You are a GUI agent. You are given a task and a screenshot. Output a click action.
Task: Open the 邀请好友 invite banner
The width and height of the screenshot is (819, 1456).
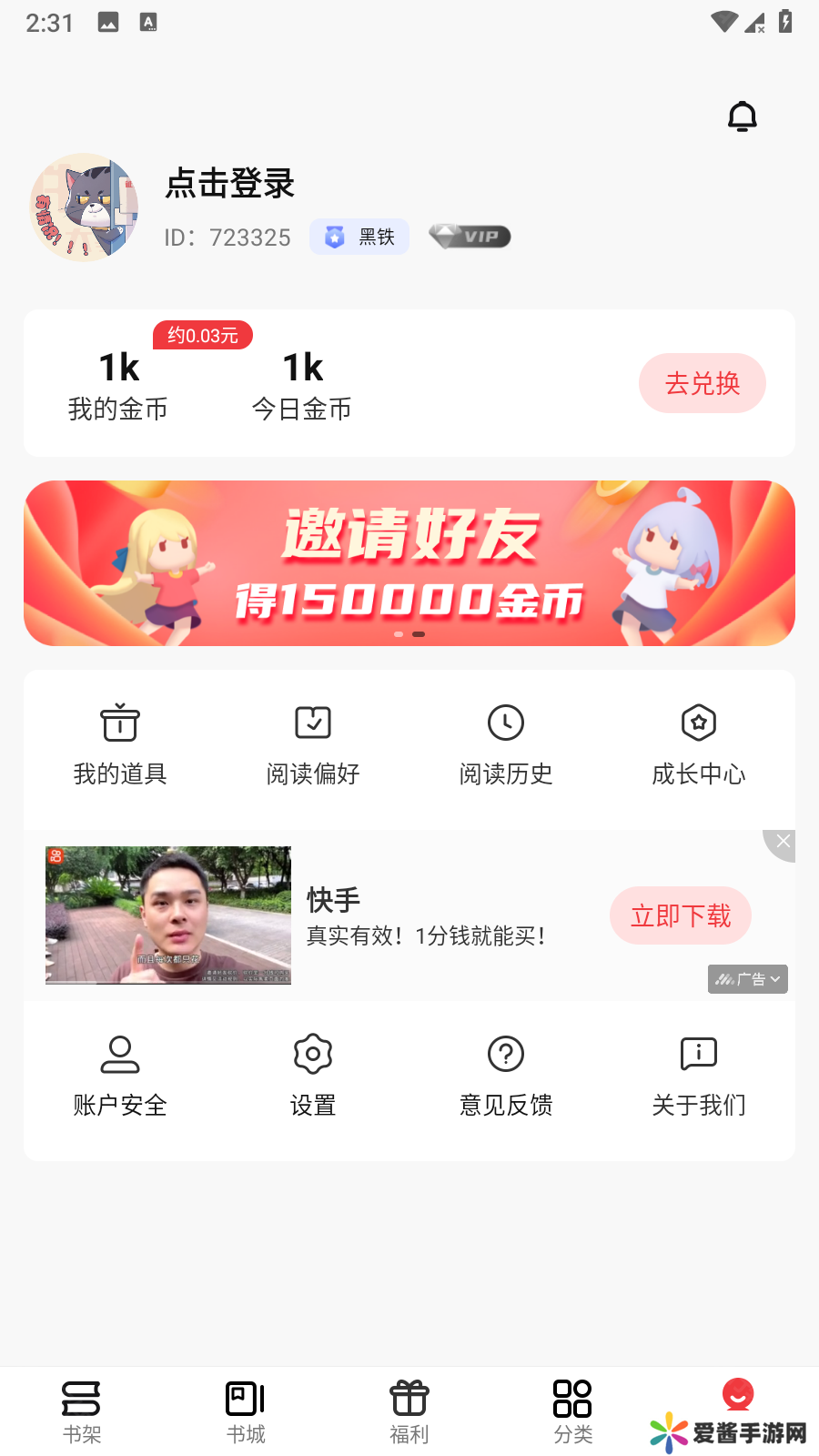(409, 563)
